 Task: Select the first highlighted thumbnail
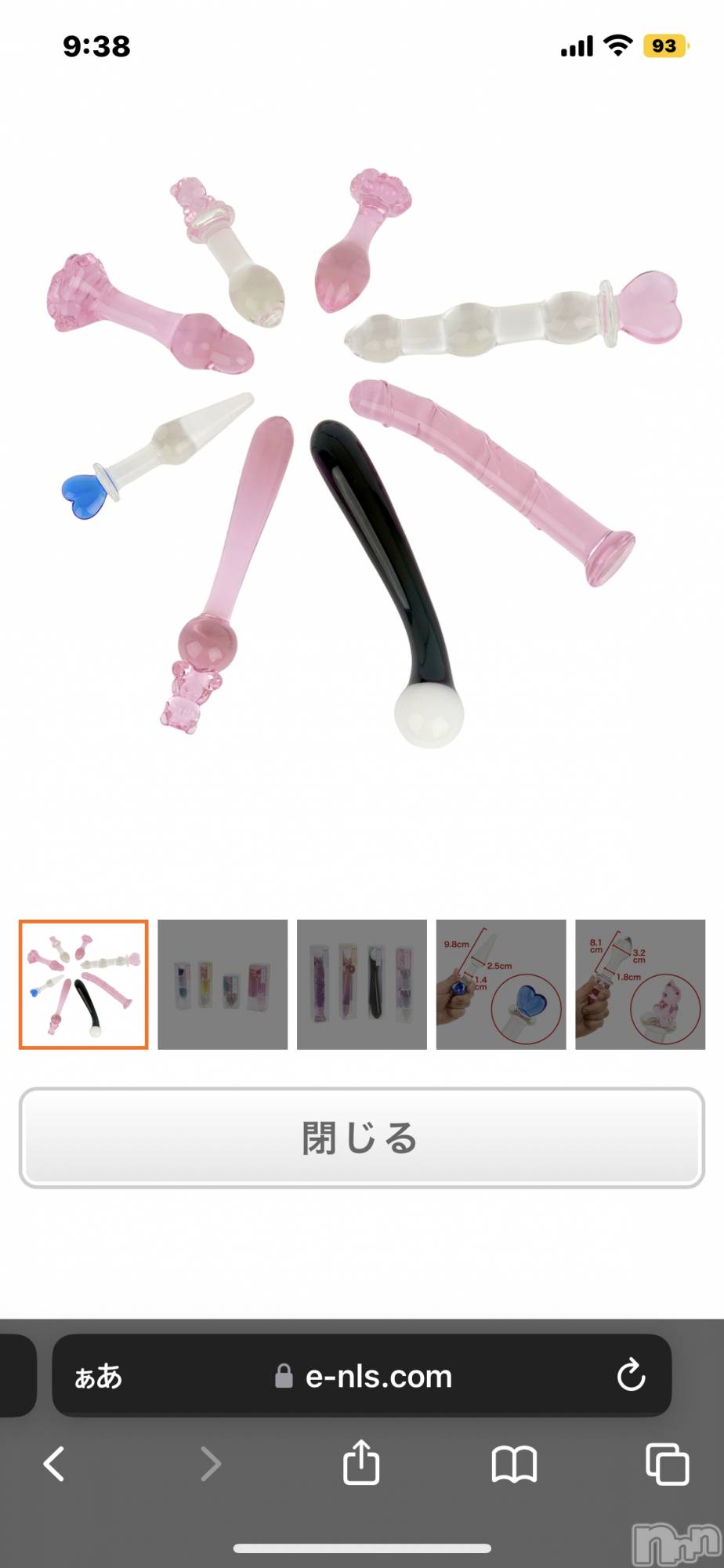[84, 984]
